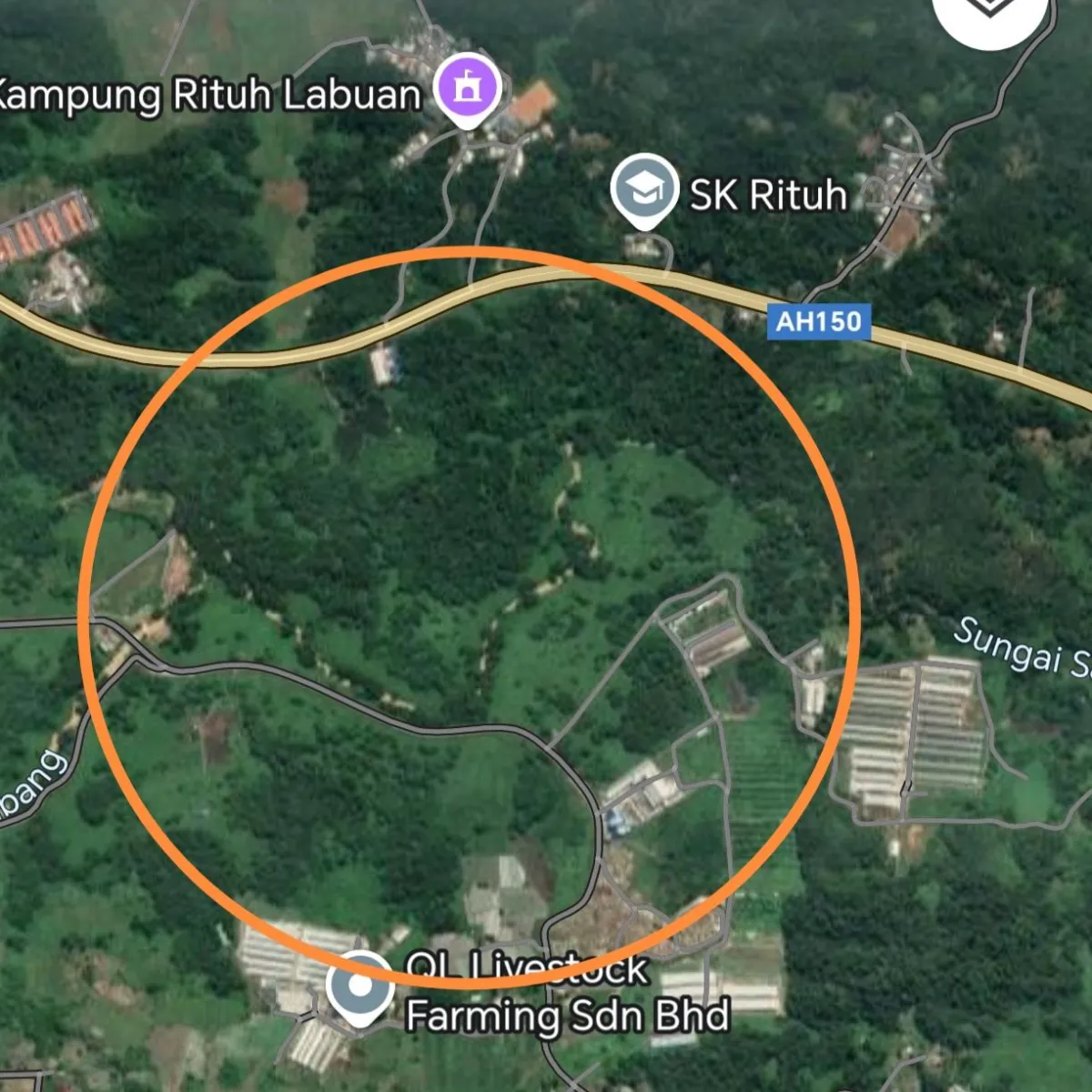
Task: Open the SK Rituh school pin
Action: pyautogui.click(x=644, y=189)
